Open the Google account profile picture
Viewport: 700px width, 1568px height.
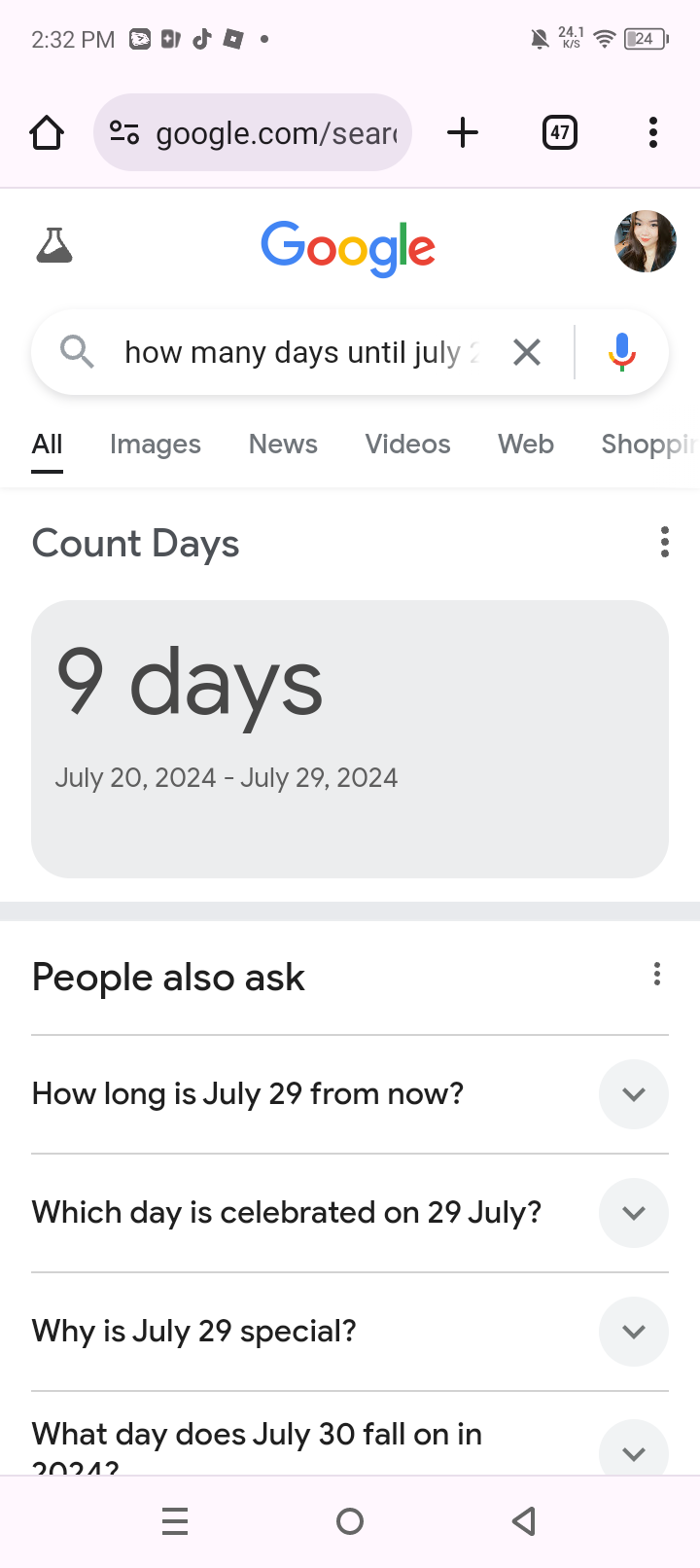(x=646, y=241)
